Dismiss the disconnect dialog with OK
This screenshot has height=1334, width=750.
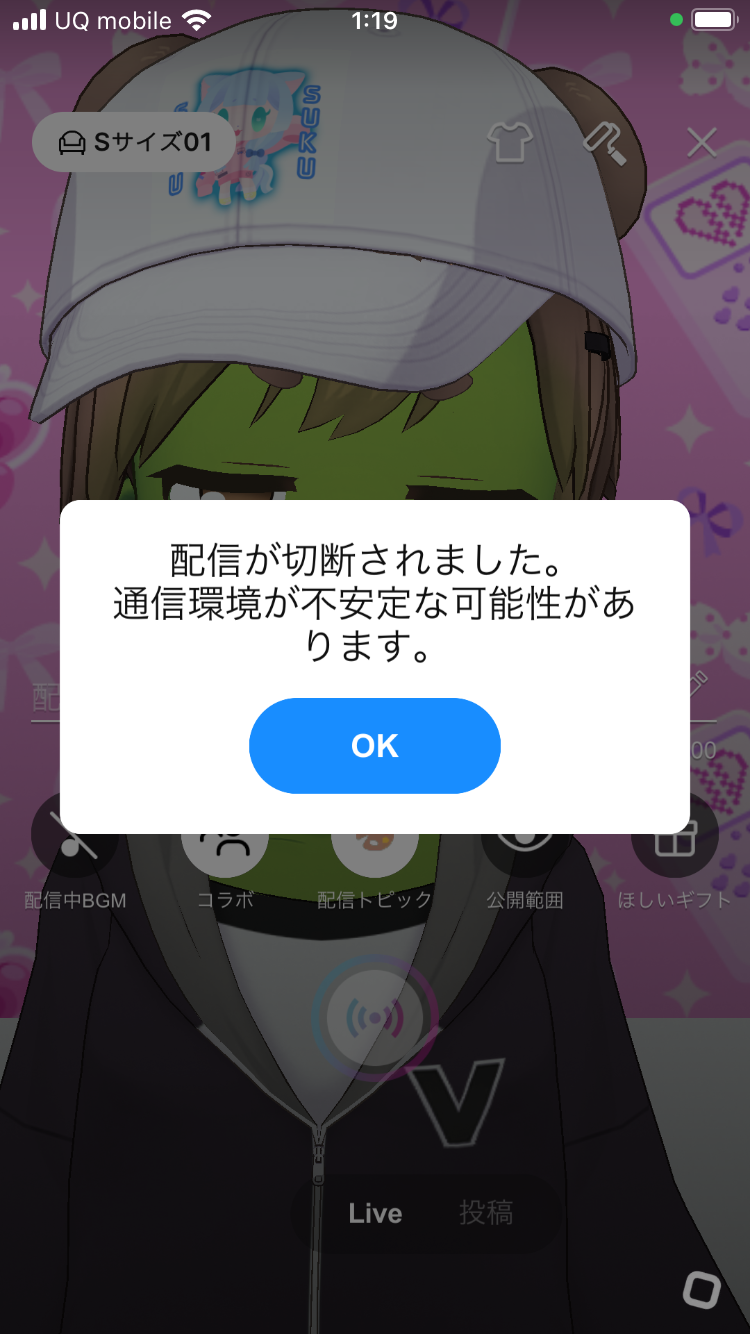pos(374,746)
